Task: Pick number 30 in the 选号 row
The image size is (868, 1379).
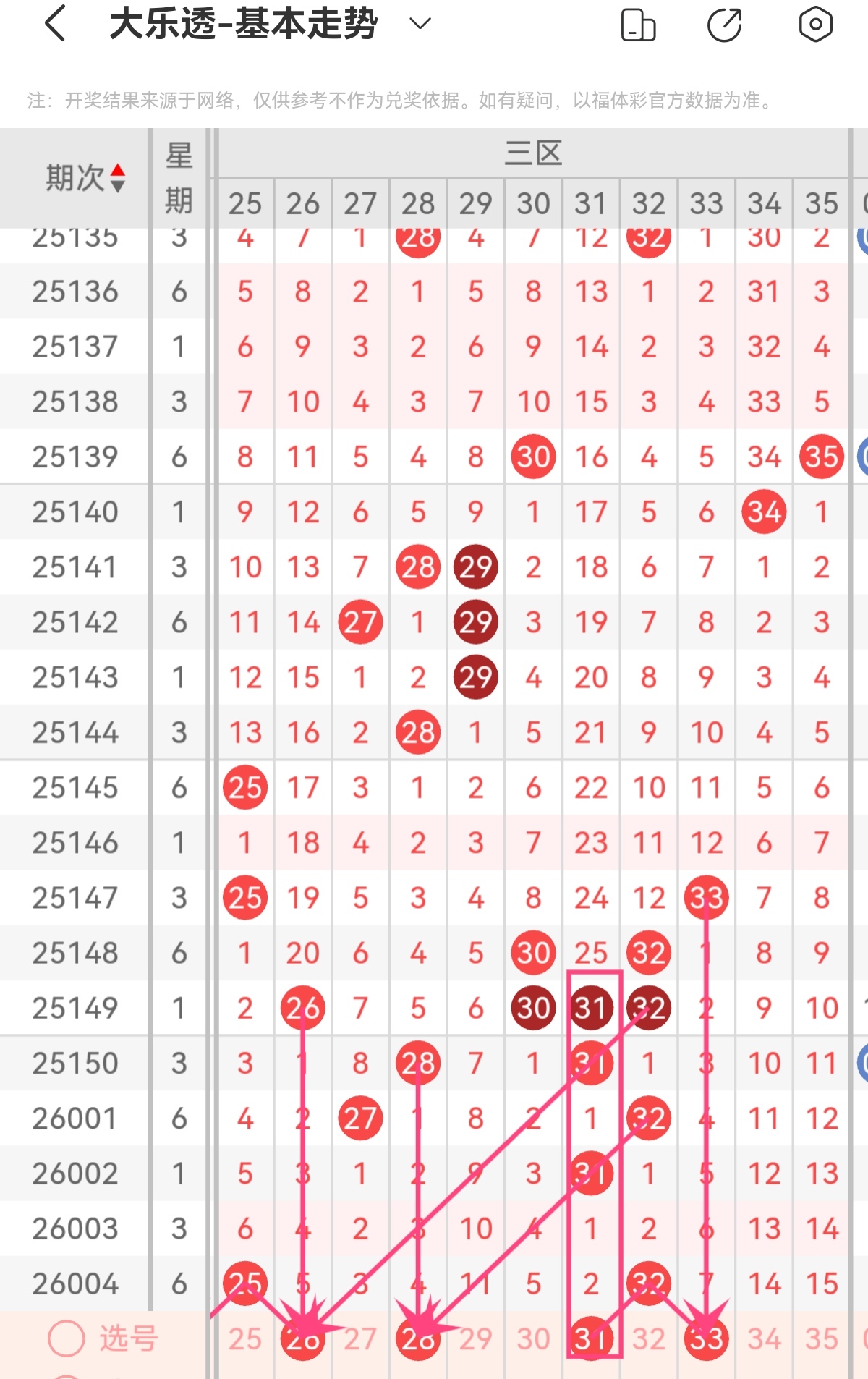Action: coord(534,1339)
